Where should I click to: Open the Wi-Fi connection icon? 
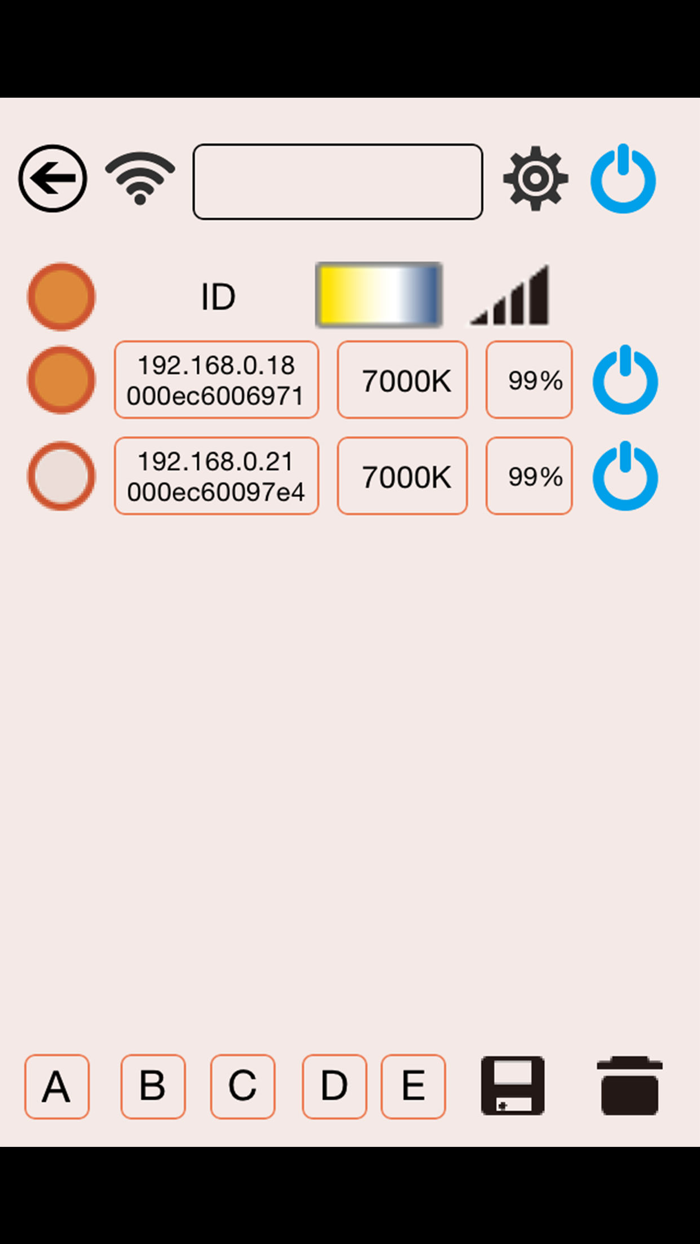pyautogui.click(x=140, y=178)
